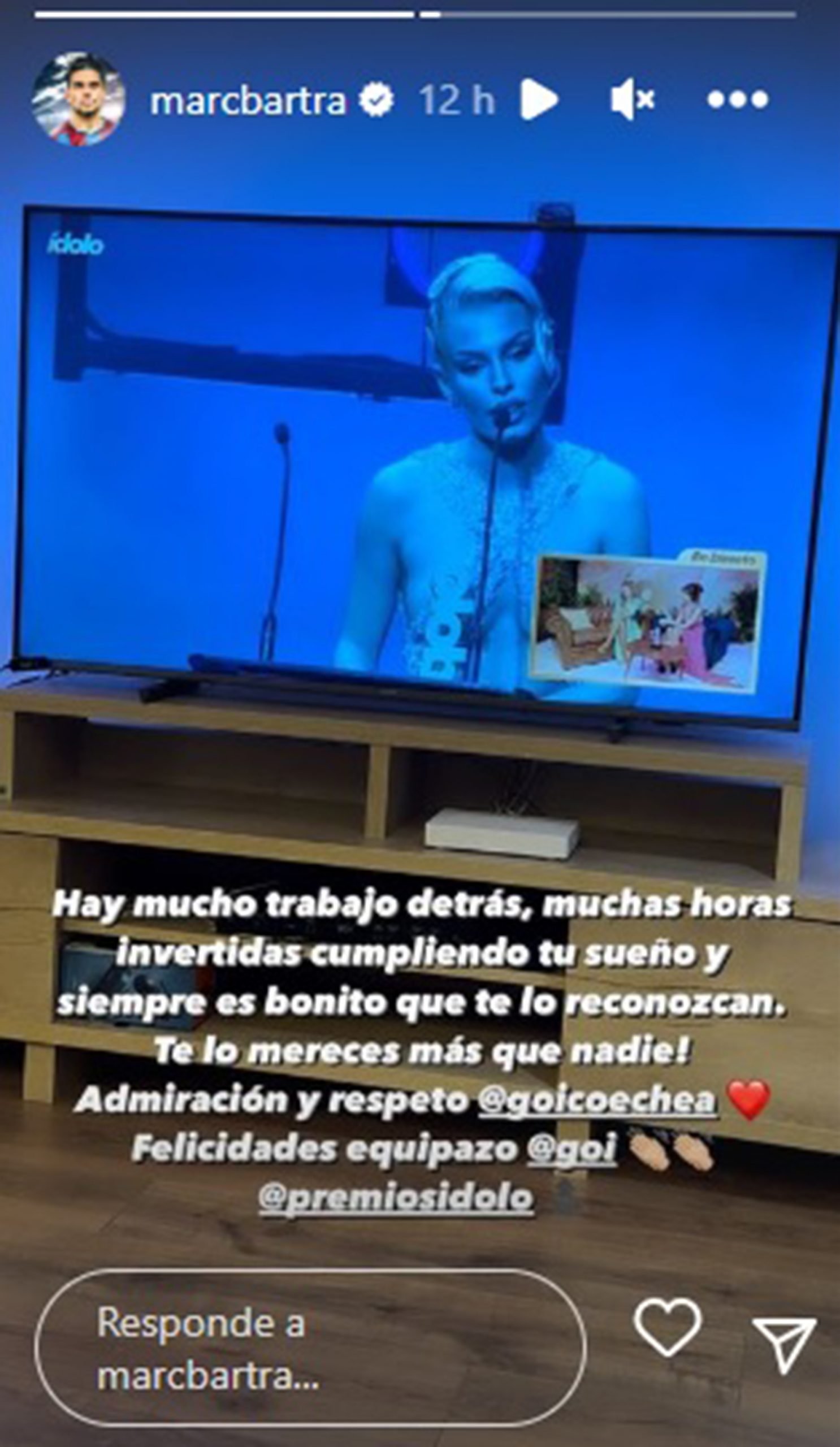Open the marcbartra username link
Image resolution: width=840 pixels, height=1447 pixels.
point(248,101)
